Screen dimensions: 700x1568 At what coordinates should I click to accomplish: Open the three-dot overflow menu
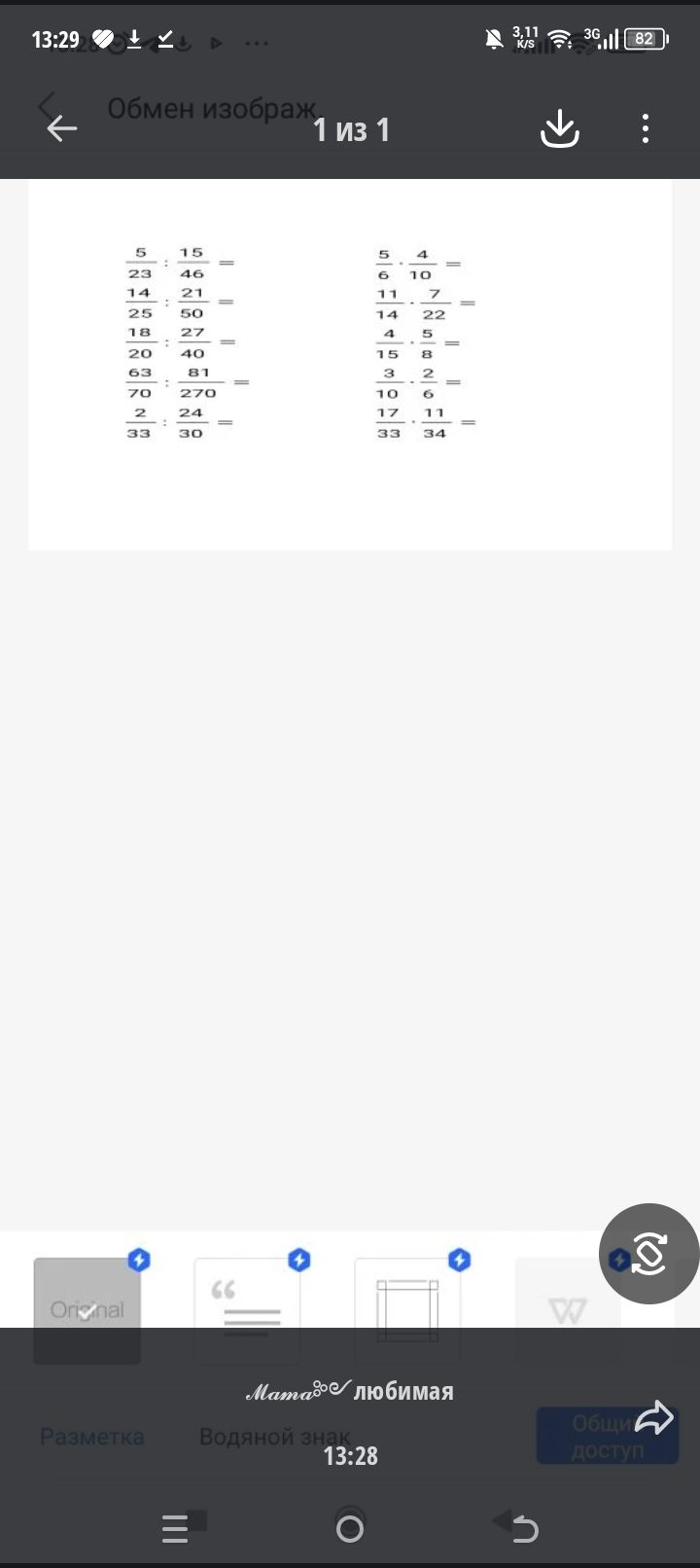646,128
